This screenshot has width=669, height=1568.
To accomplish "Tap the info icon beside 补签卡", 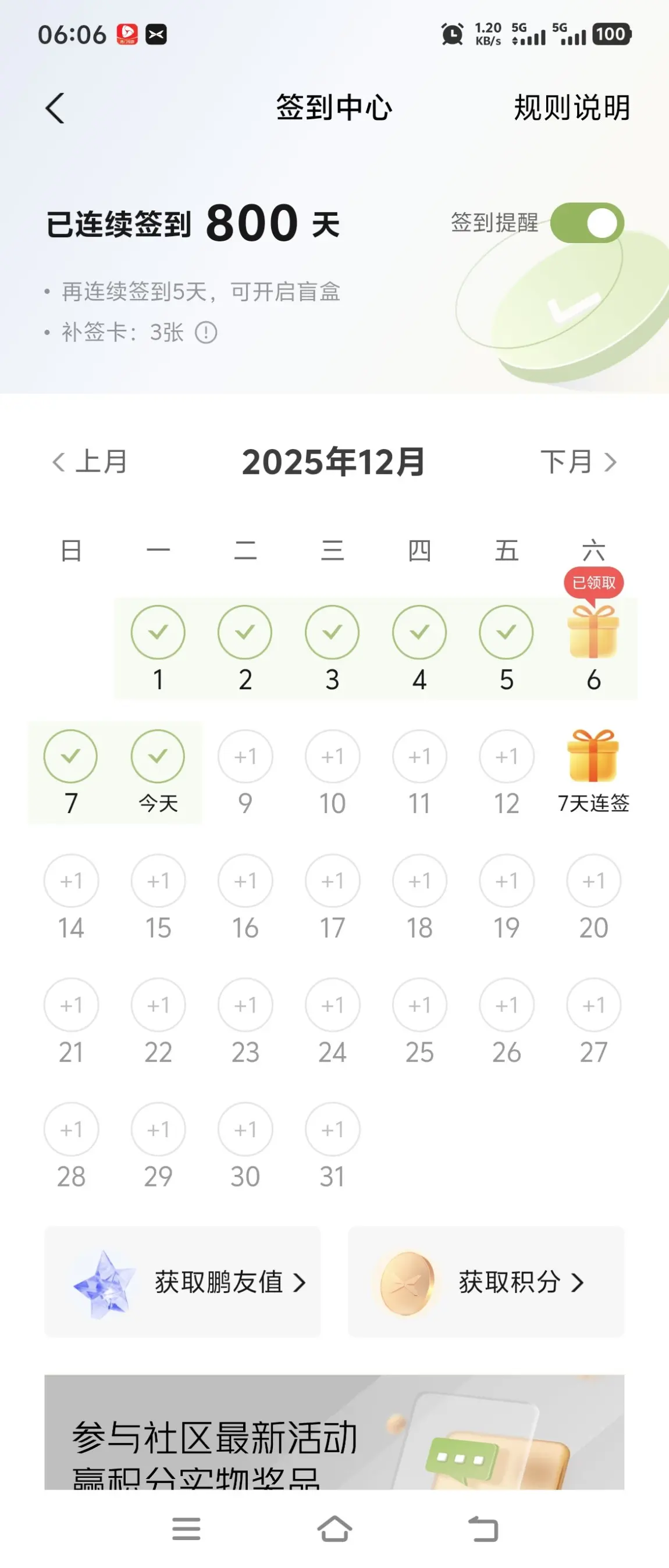I will pyautogui.click(x=206, y=333).
